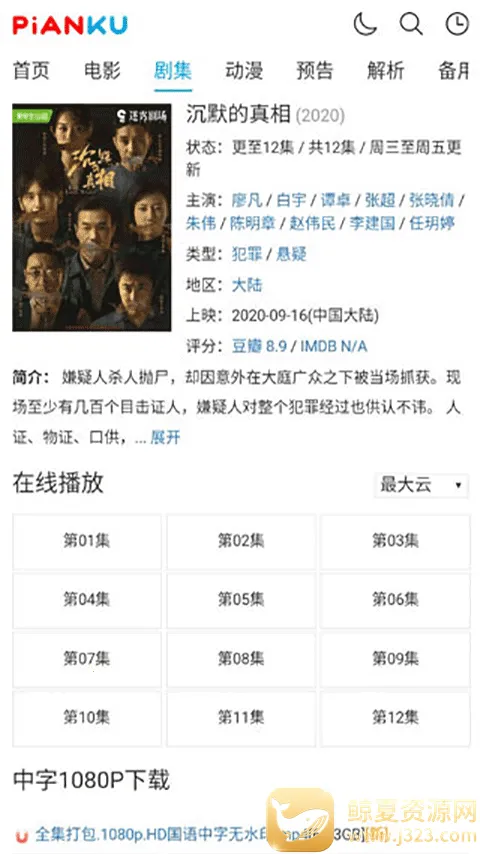The image size is (480, 854).
Task: Switch to the 电影 tab
Action: coord(102,71)
